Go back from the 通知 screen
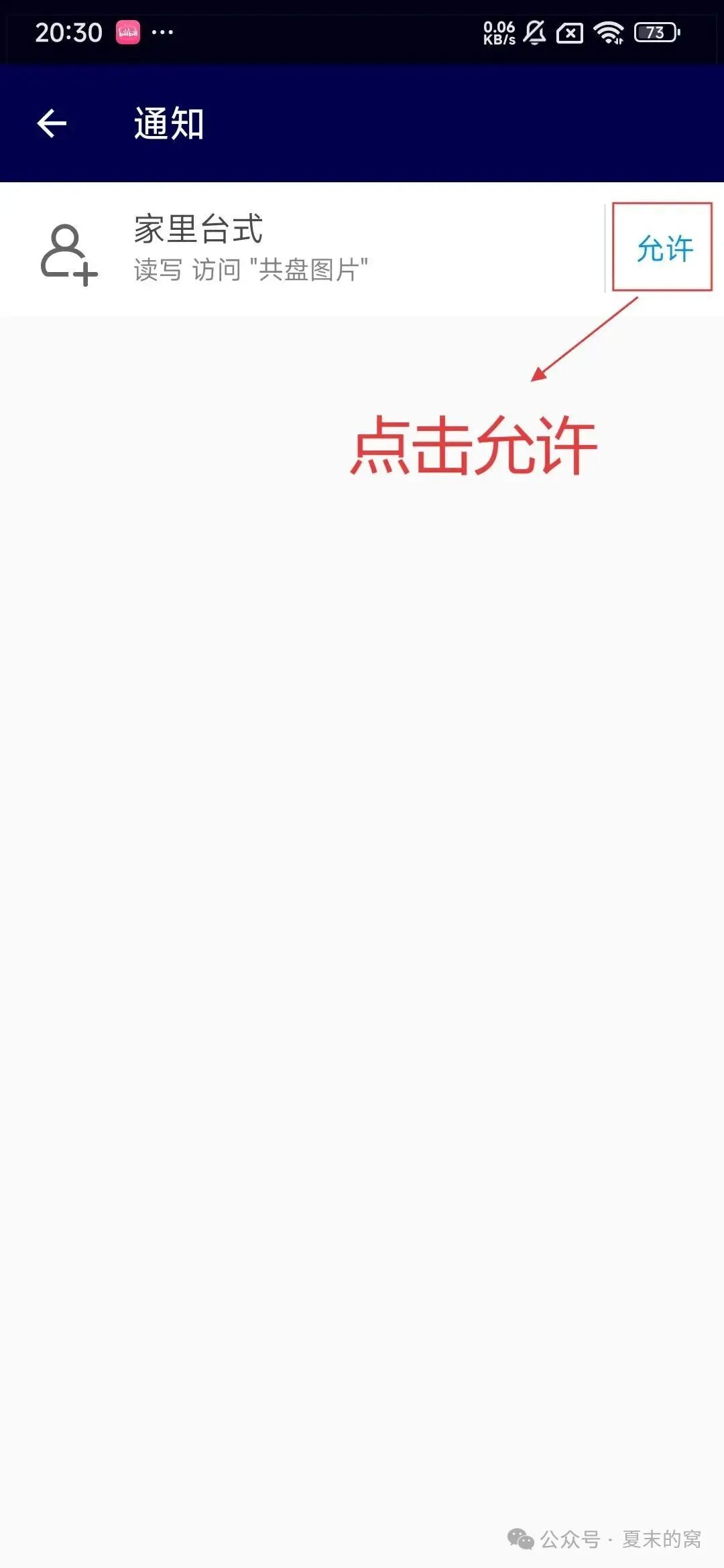 (52, 124)
